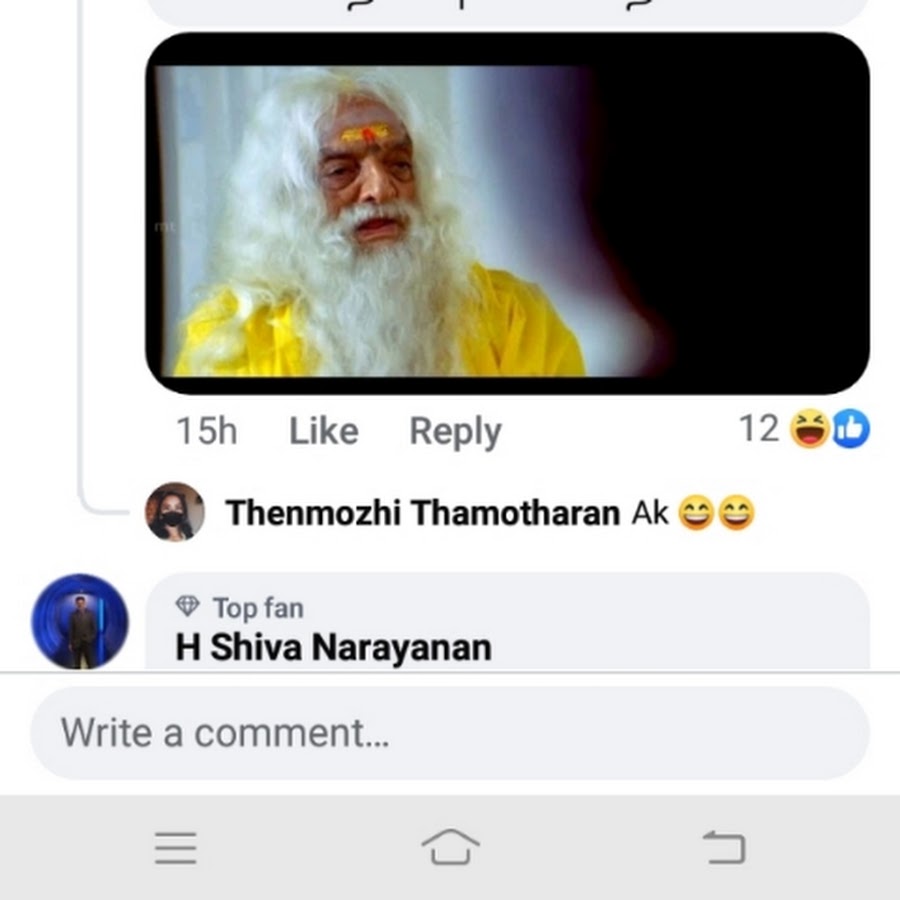View reactions on the 15h comment
The height and width of the screenshot is (900, 900).
pos(805,429)
